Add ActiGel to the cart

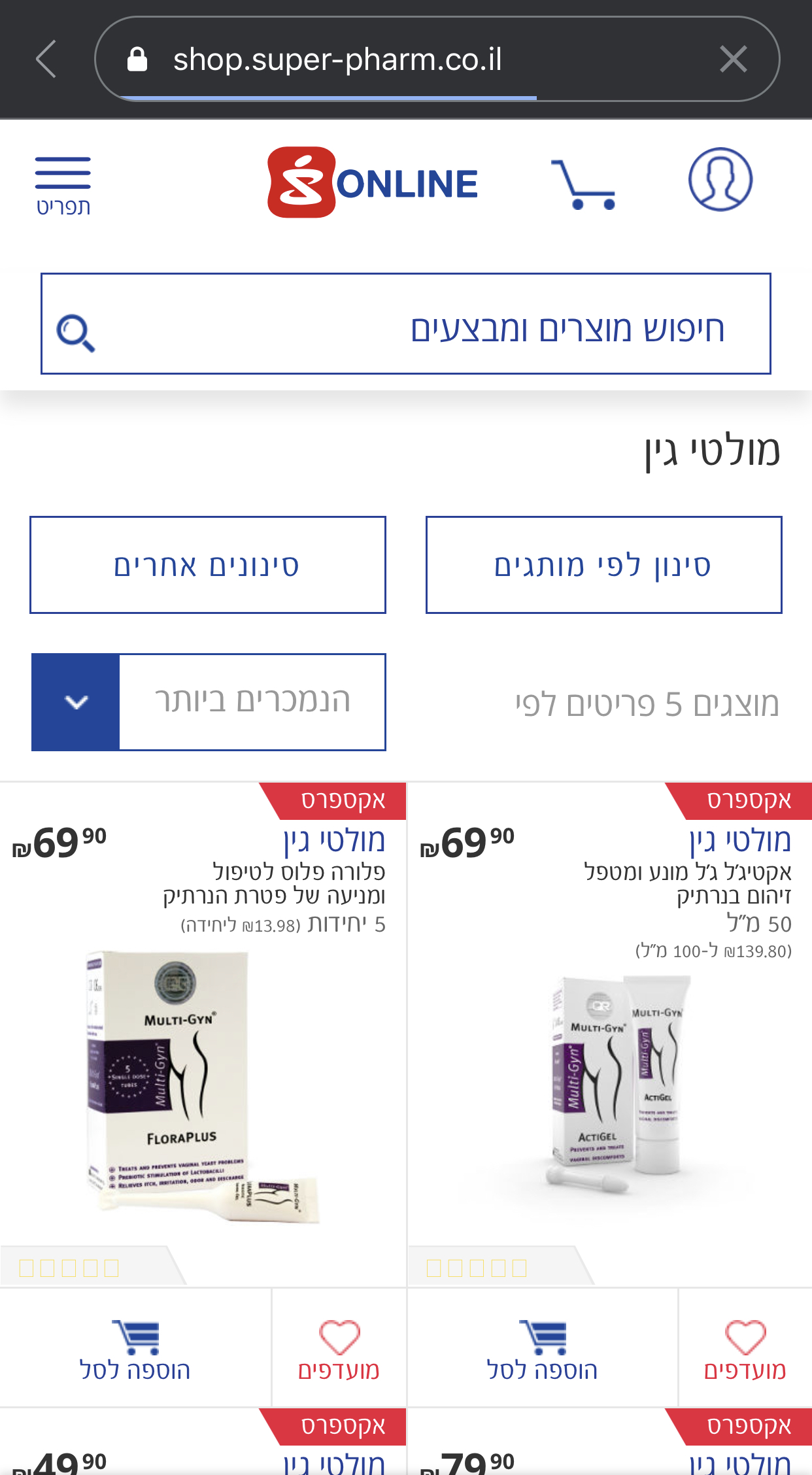(542, 1349)
